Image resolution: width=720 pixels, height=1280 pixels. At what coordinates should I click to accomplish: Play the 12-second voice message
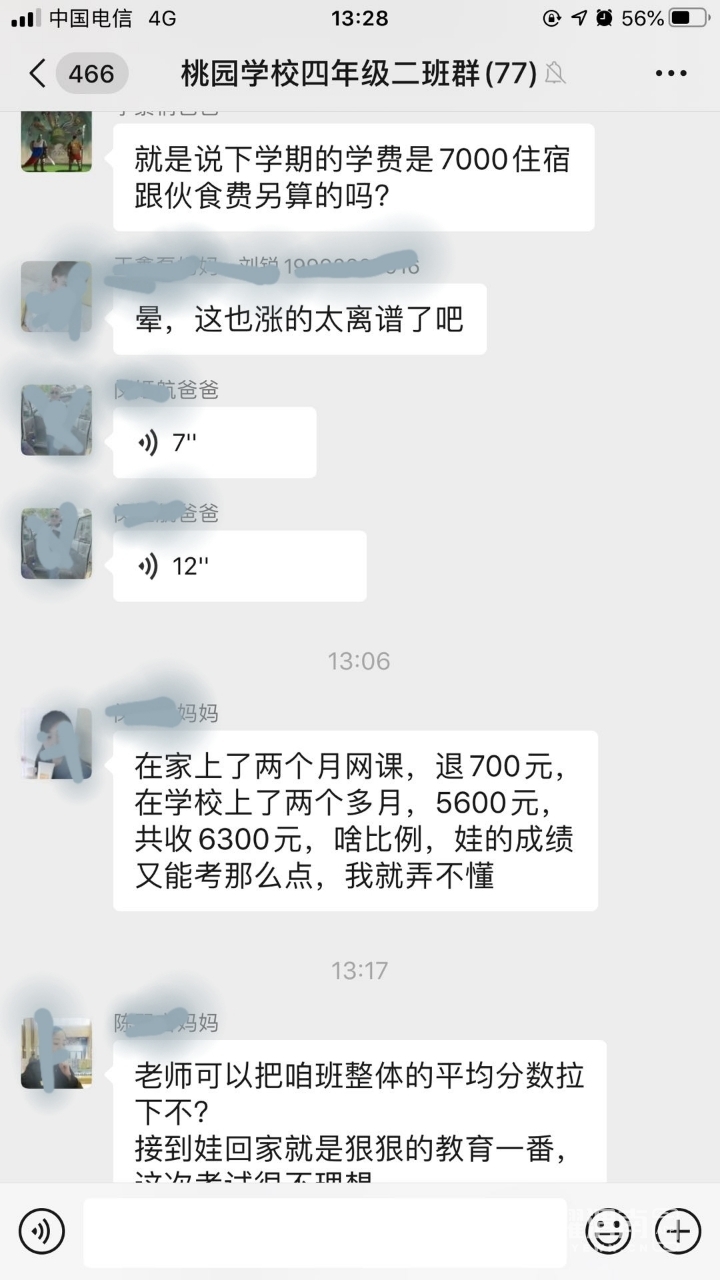pos(239,565)
